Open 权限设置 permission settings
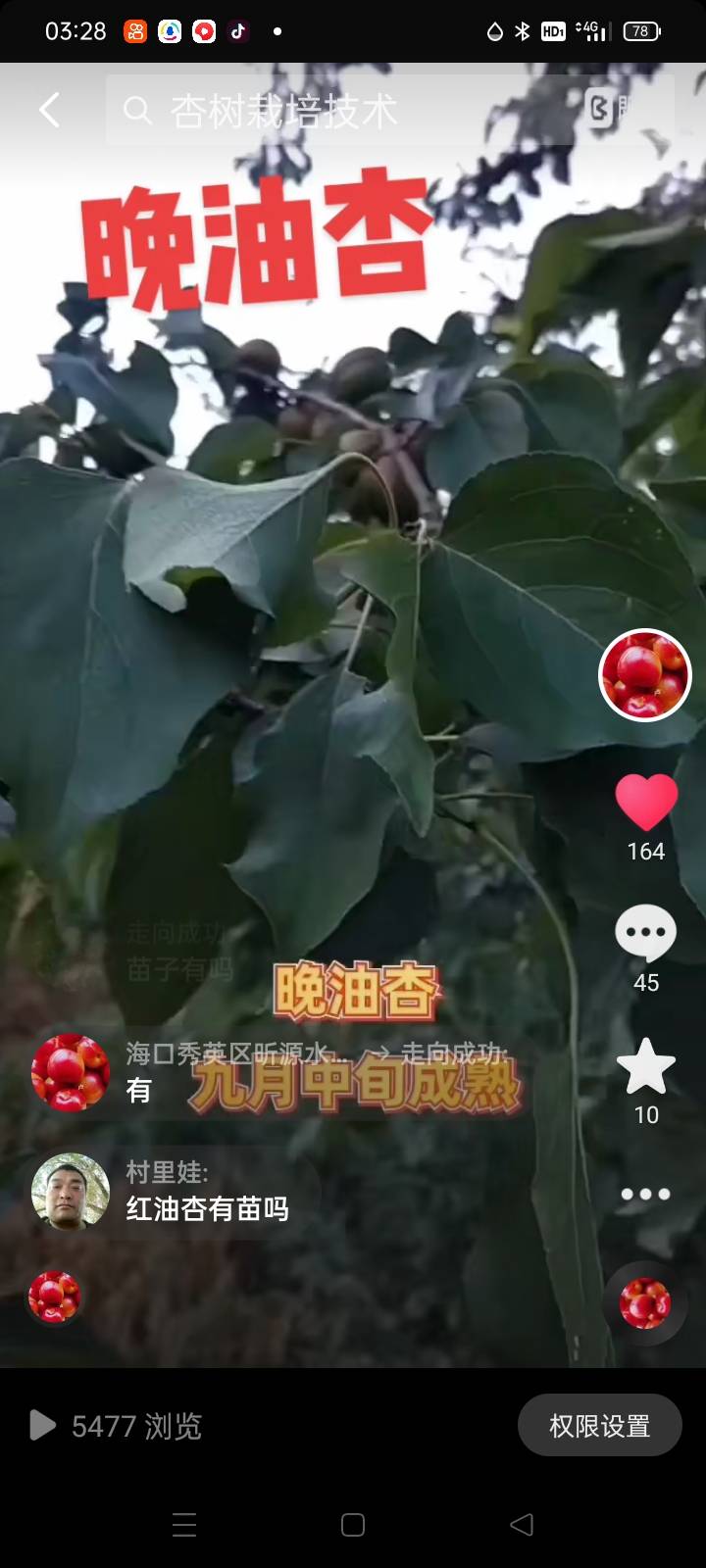The image size is (706, 1568). [600, 1425]
